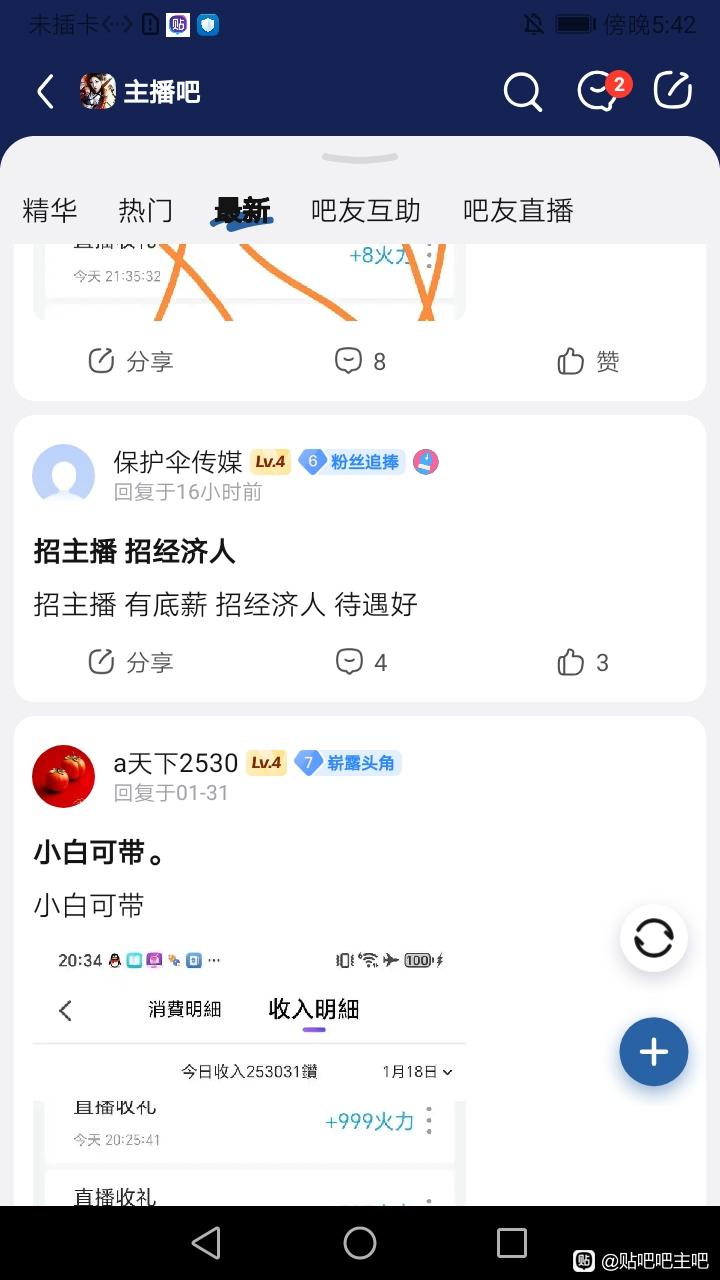The image size is (720, 1280).
Task: Switch to the 热门 tab
Action: [146, 211]
